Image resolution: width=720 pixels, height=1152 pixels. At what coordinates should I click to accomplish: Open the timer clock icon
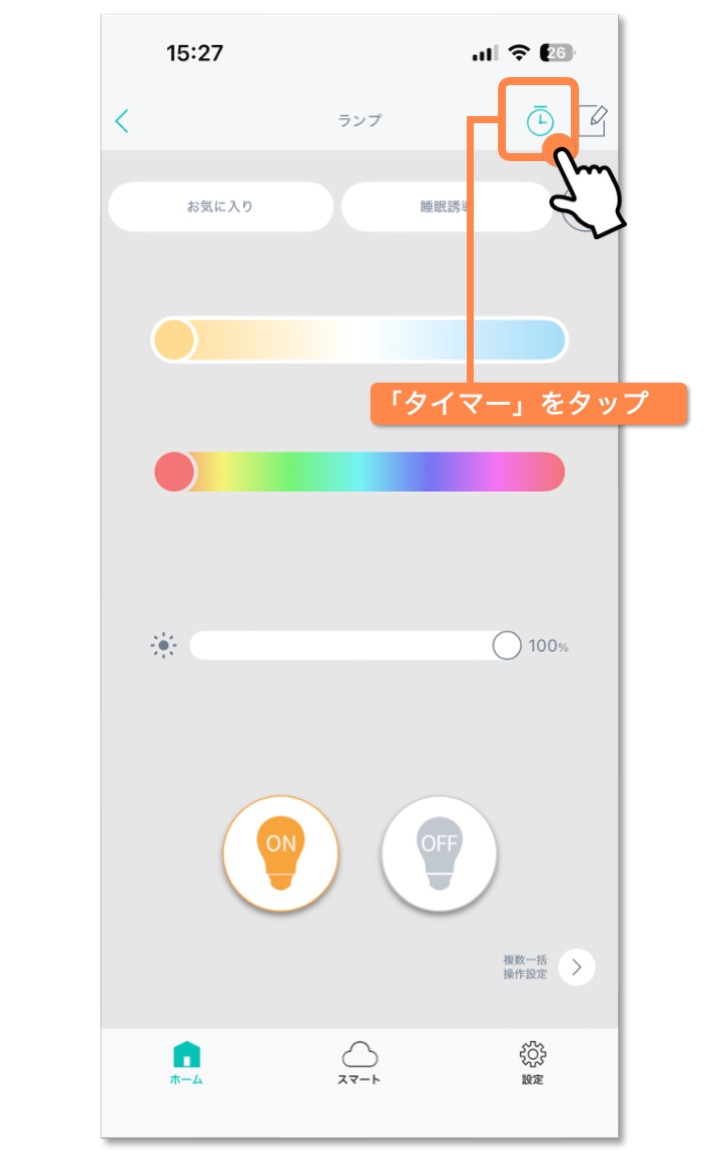point(540,121)
